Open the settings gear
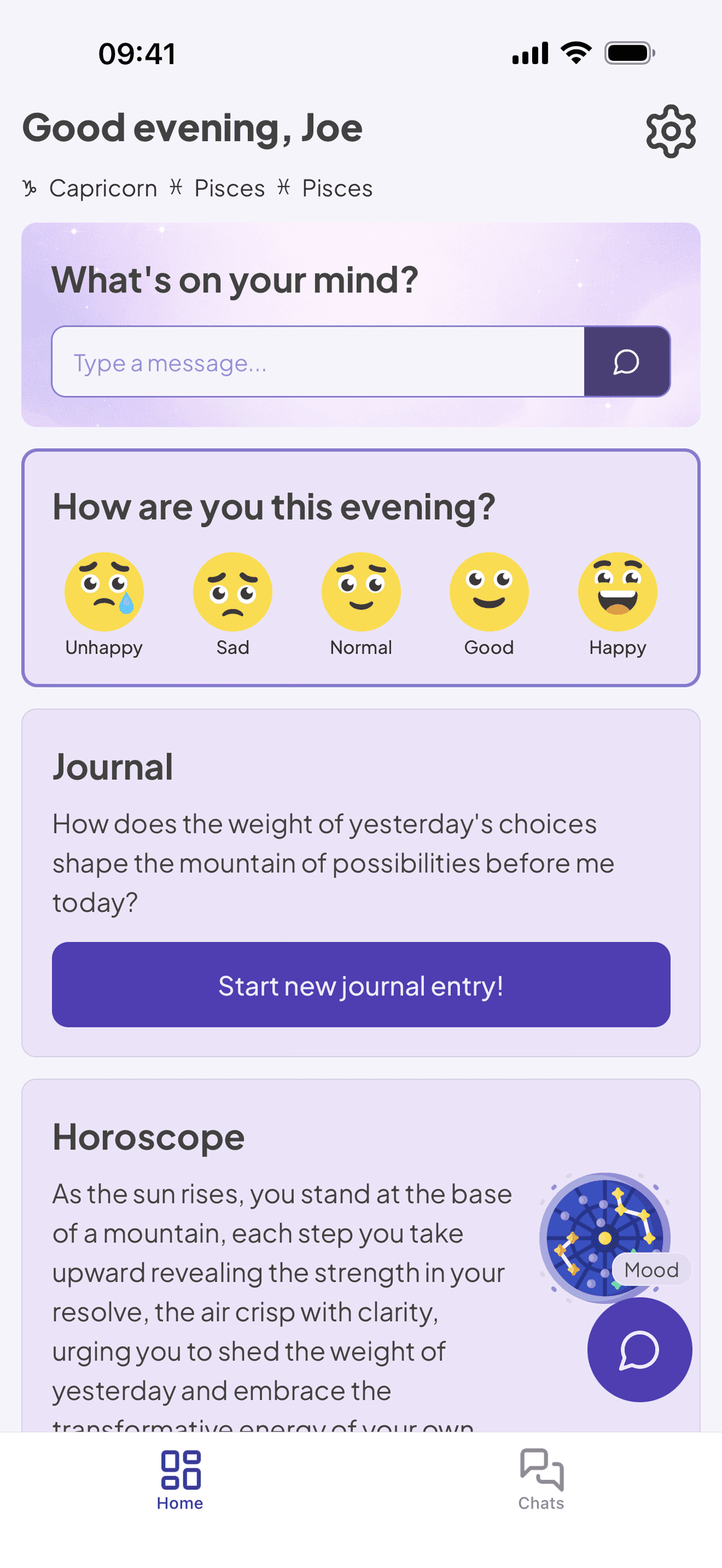The width and height of the screenshot is (722, 1568). point(671,131)
